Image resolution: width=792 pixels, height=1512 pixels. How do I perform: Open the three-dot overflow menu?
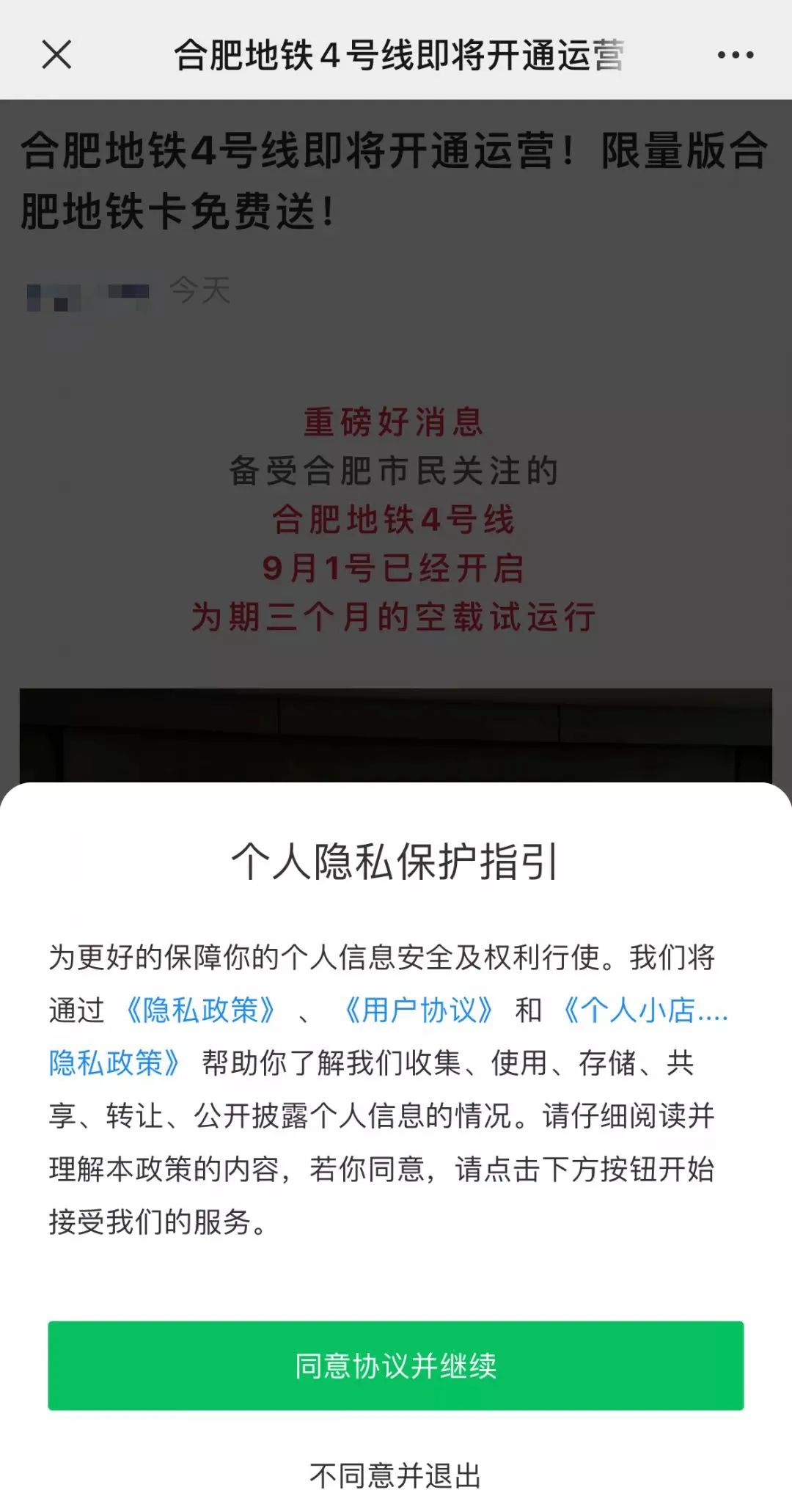click(735, 55)
